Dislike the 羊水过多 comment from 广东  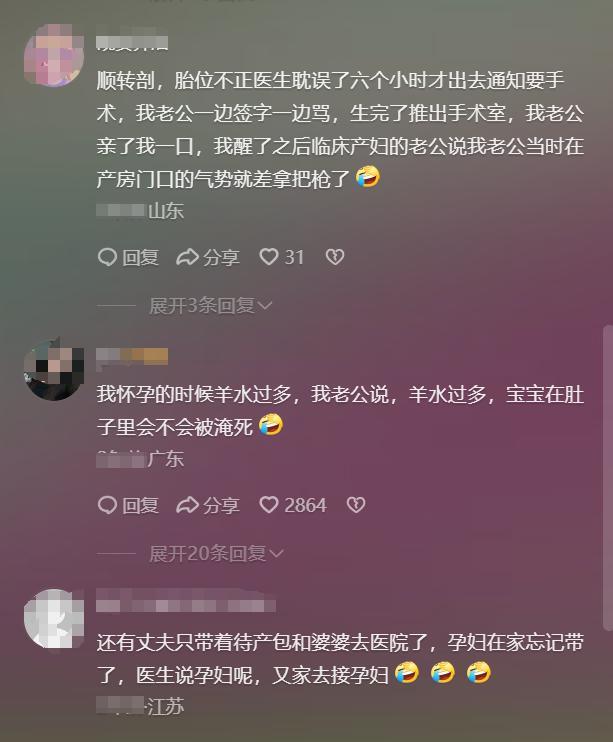(355, 505)
